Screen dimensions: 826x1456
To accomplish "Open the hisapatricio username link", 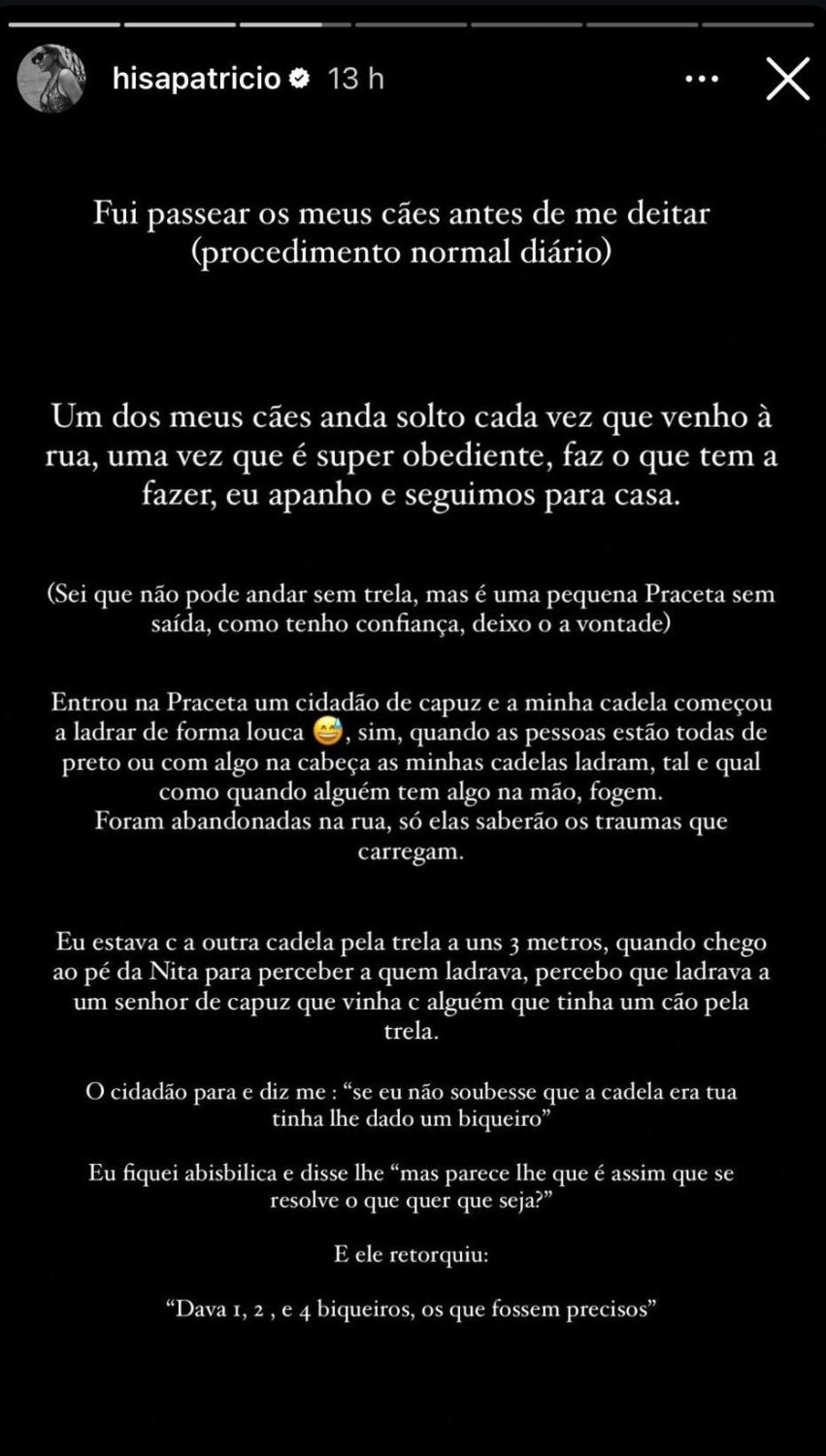I will coord(196,79).
